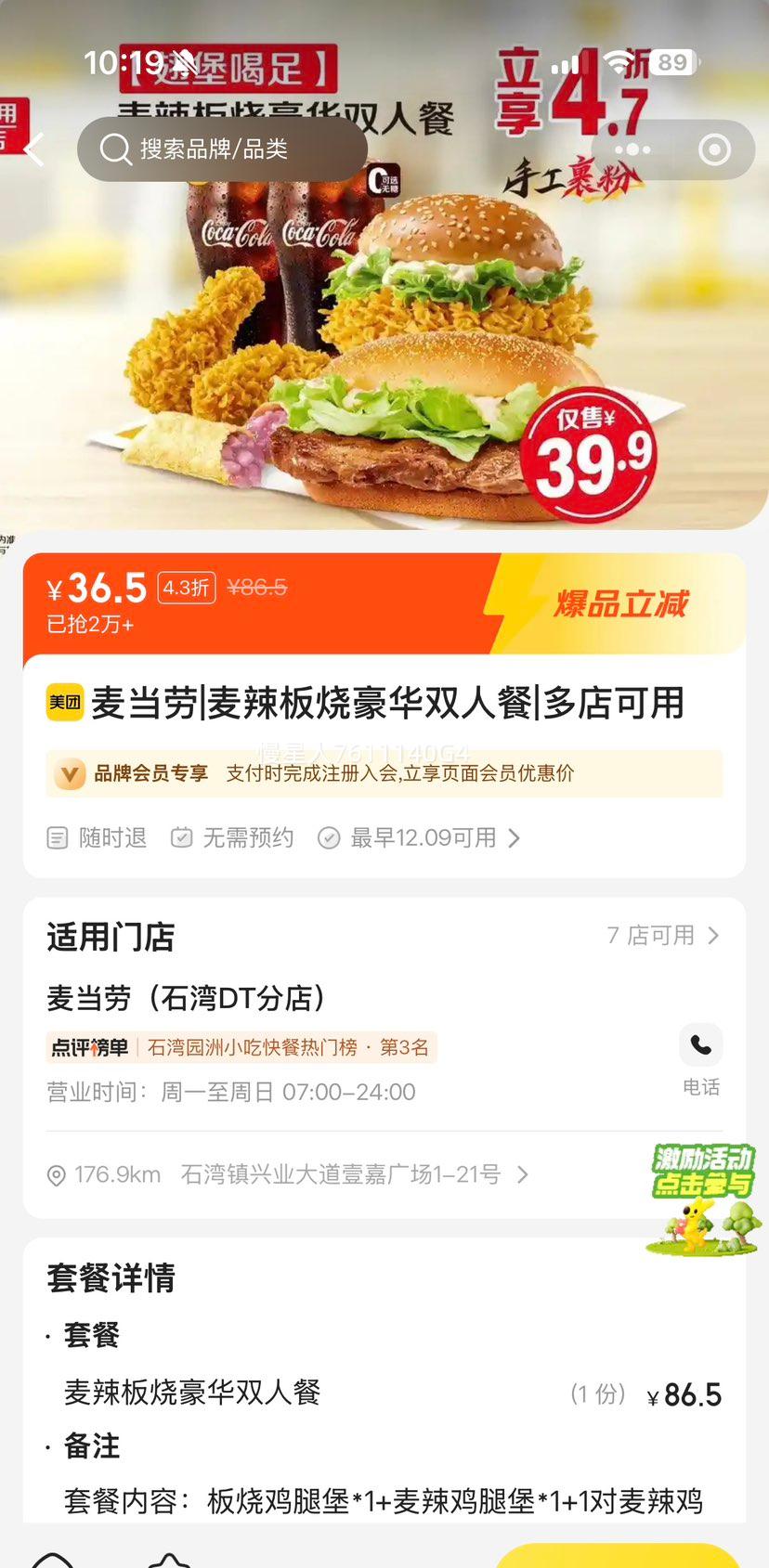The image size is (769, 1568).
Task: Open McDonald's Shiwan DT store page
Action: pyautogui.click(x=186, y=998)
